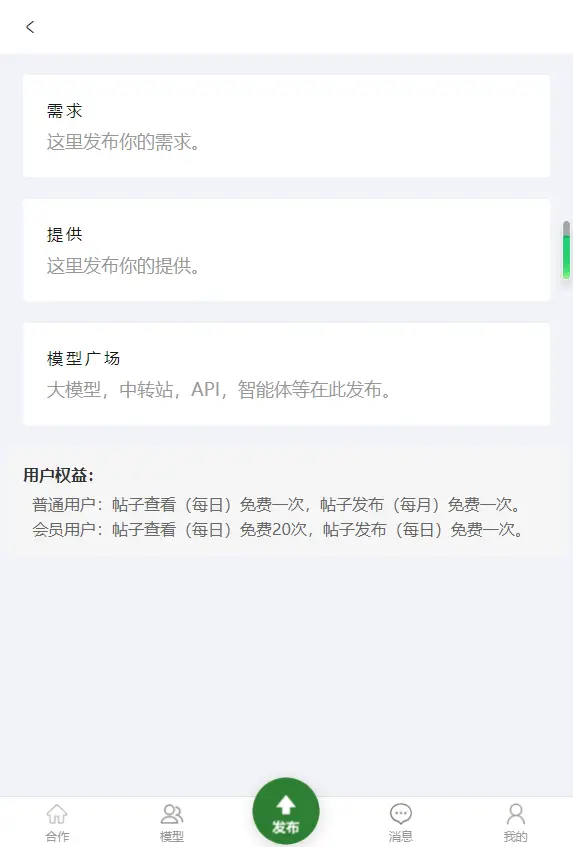573x847 pixels.
Task: Open the 提供 publishing card
Action: pos(286,250)
